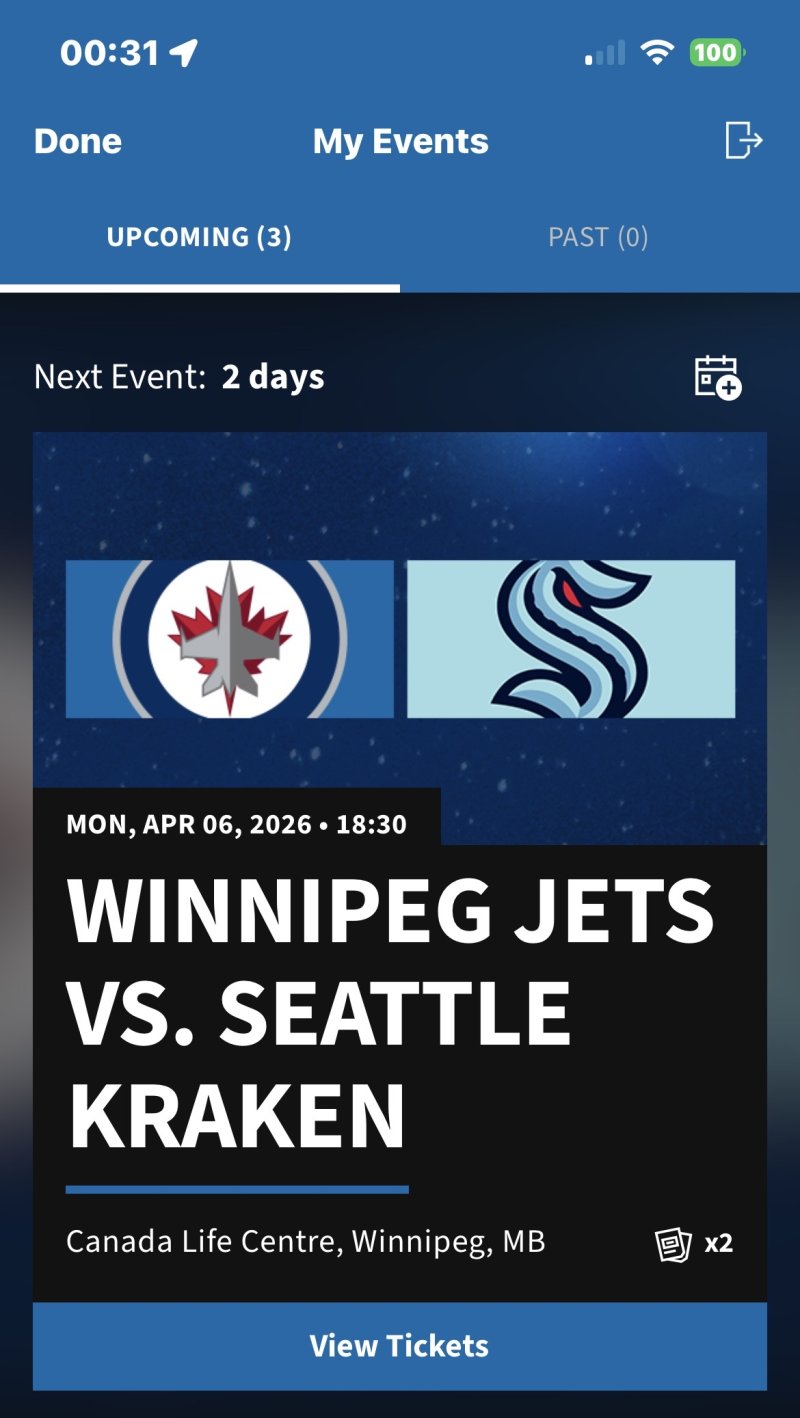Viewport: 800px width, 1418px height.
Task: View Tickets for the Jets game
Action: point(400,1346)
